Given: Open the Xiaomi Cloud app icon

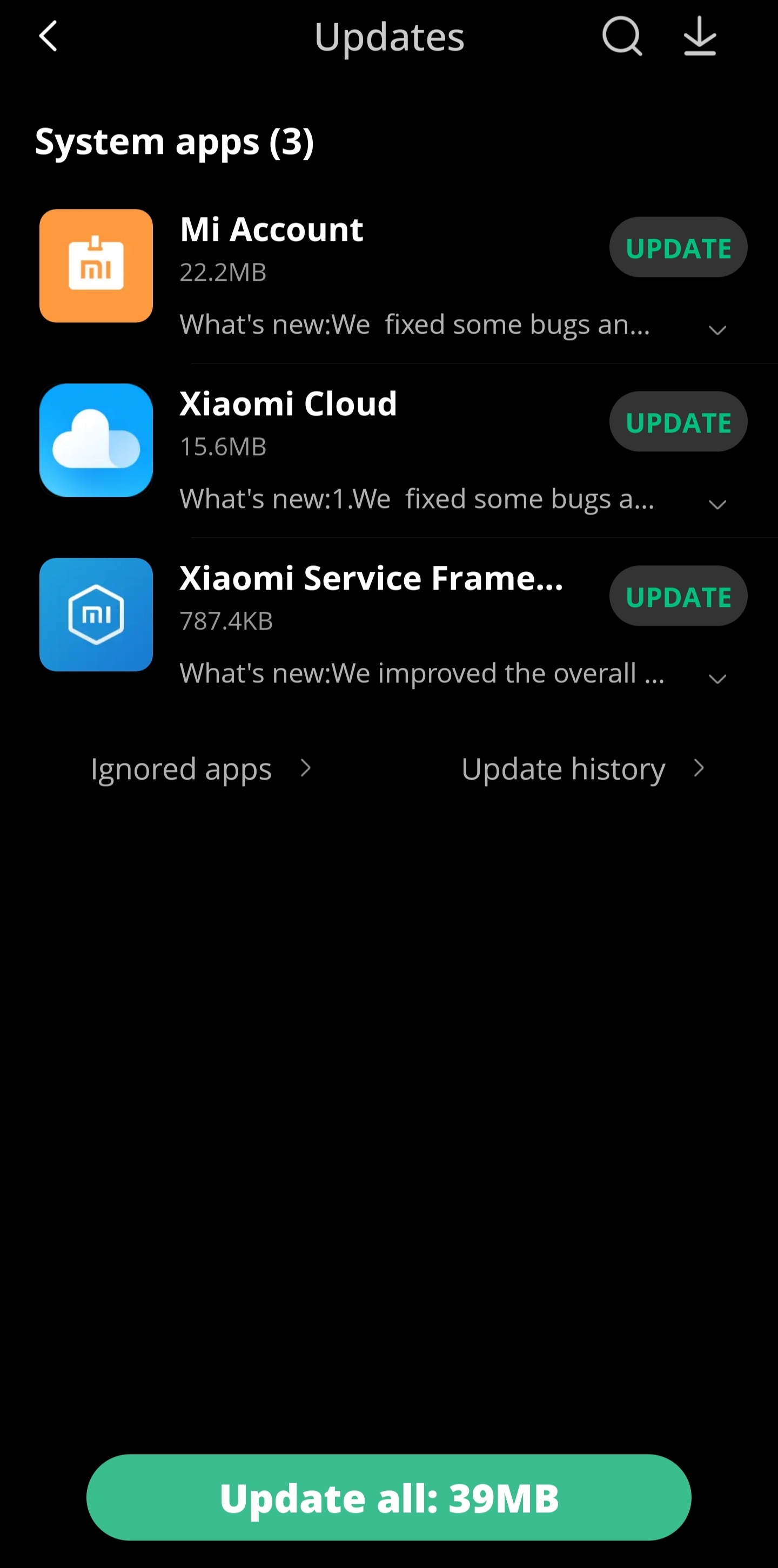Looking at the screenshot, I should [x=96, y=440].
